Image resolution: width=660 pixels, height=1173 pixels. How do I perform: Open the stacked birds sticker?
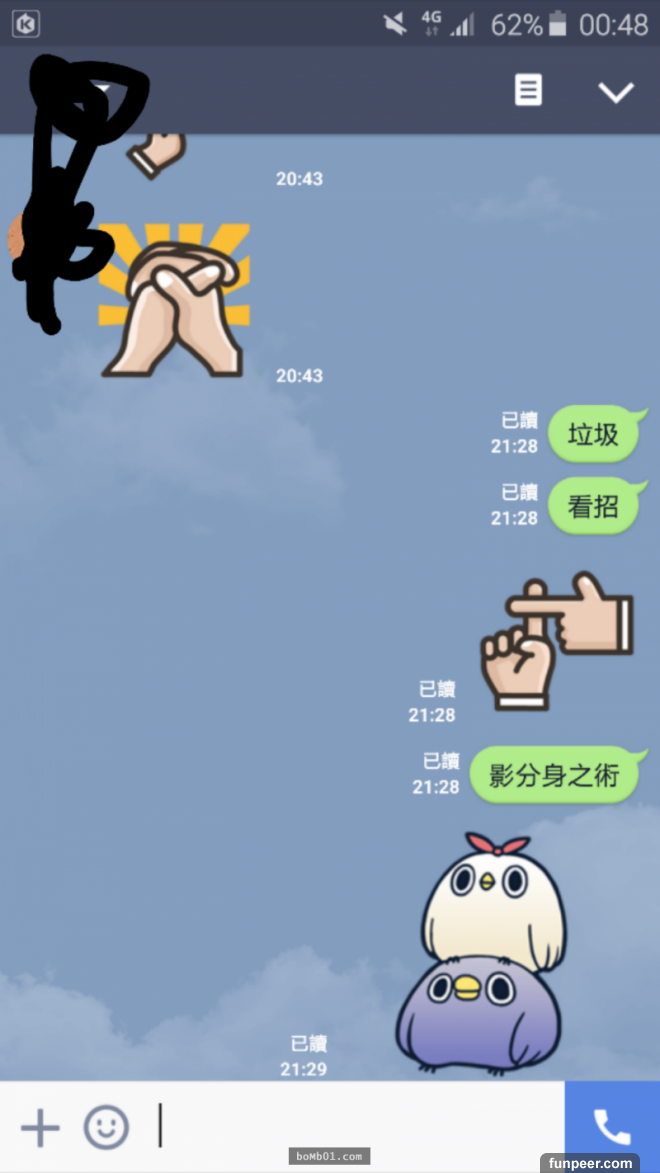[481, 954]
